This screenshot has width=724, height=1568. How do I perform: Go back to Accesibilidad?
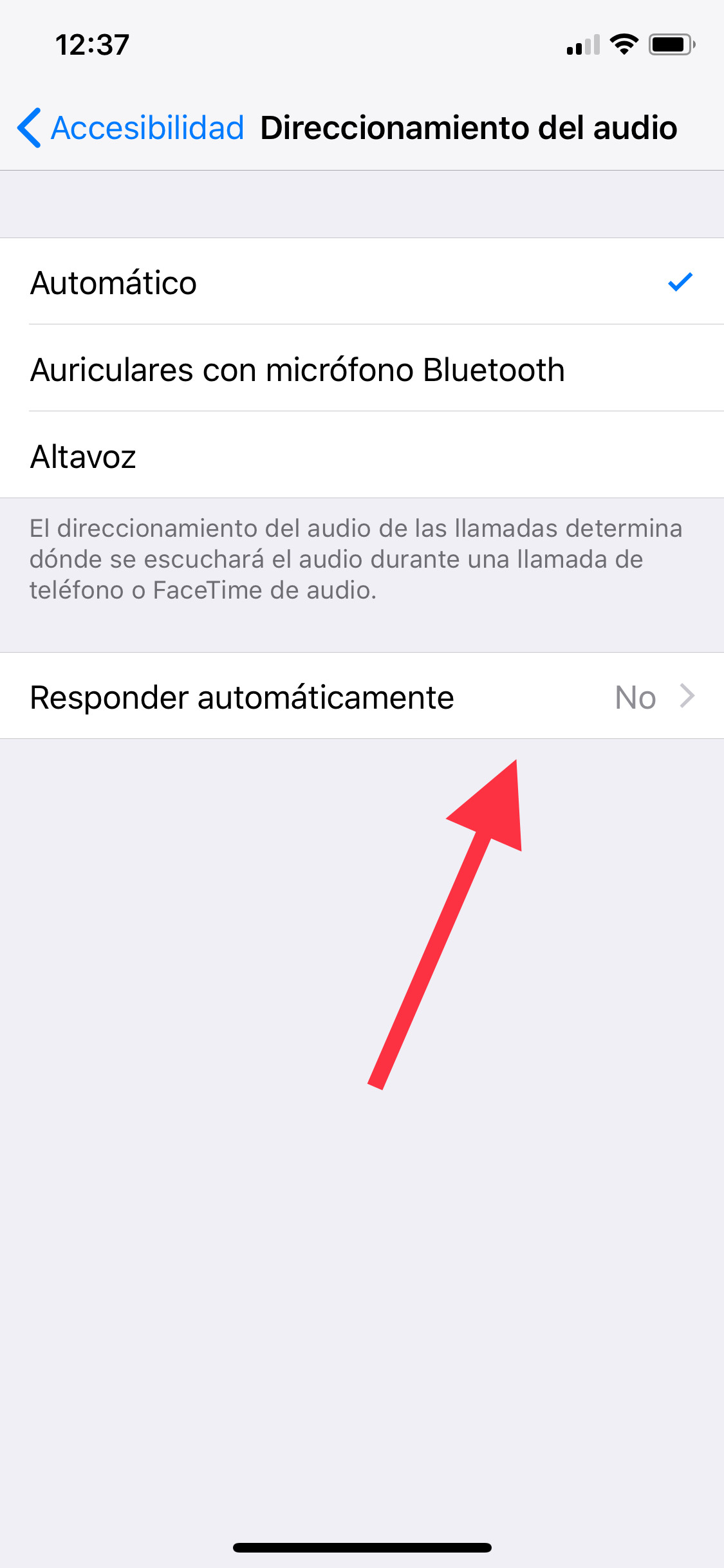(x=131, y=127)
